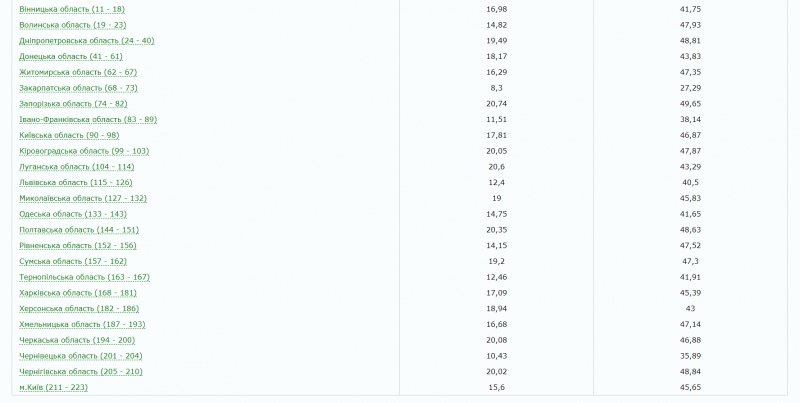Tap Львівська область (115 - 126) link
The width and height of the screenshot is (800, 403).
(77, 183)
